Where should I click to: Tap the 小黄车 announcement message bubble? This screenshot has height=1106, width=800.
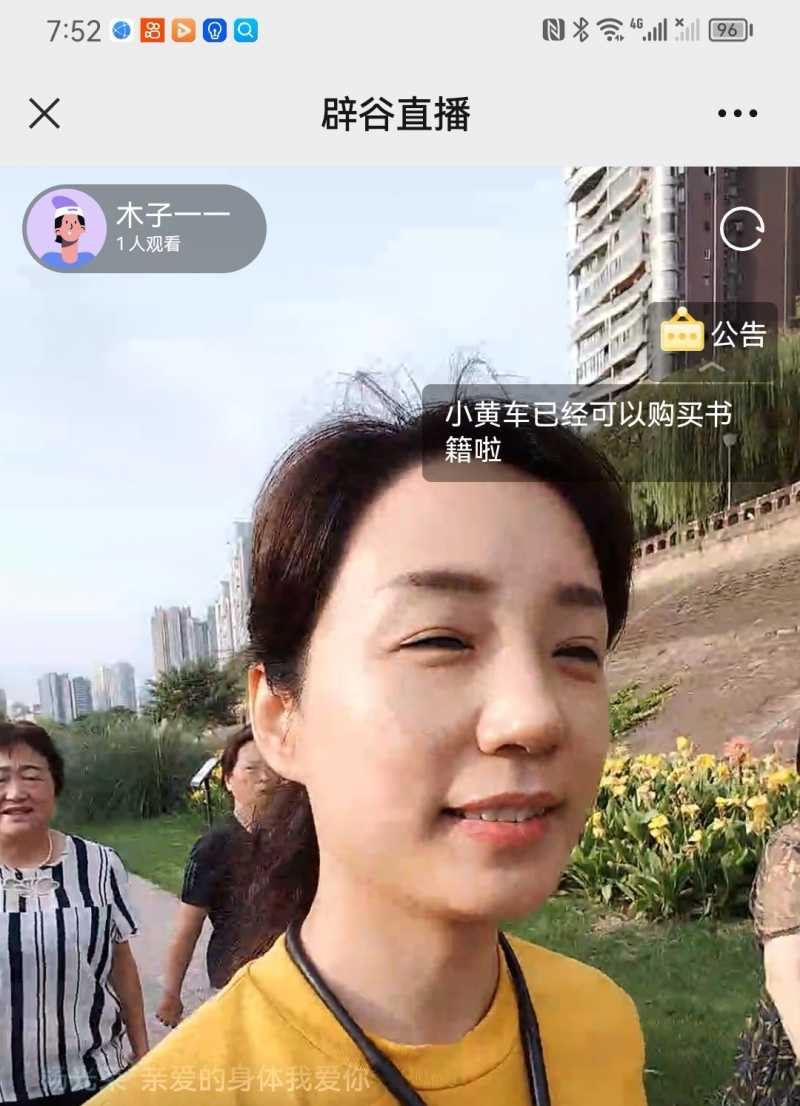592,429
